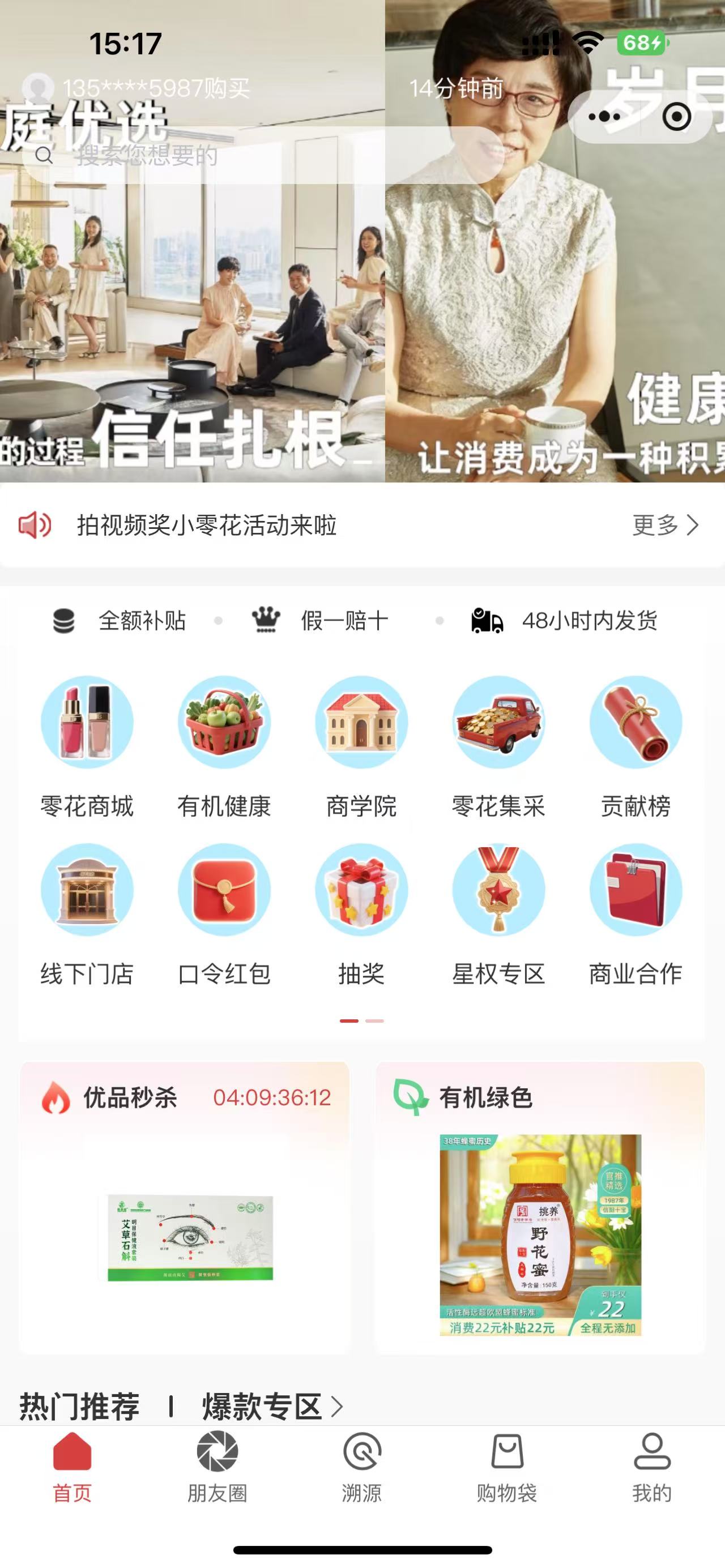Switch to the 朋友圈 tab
The width and height of the screenshot is (725, 1568).
tap(217, 1466)
